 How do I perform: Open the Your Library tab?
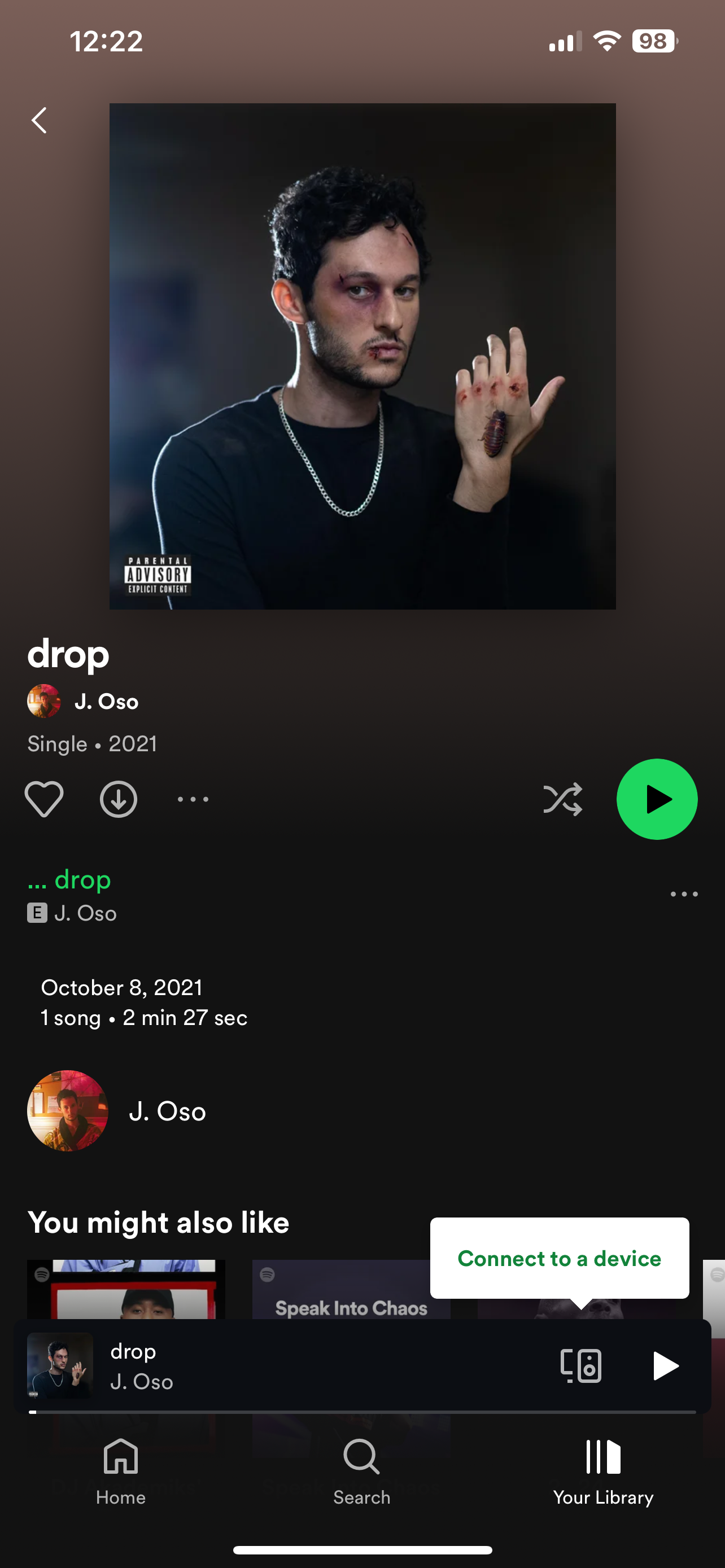click(602, 1469)
